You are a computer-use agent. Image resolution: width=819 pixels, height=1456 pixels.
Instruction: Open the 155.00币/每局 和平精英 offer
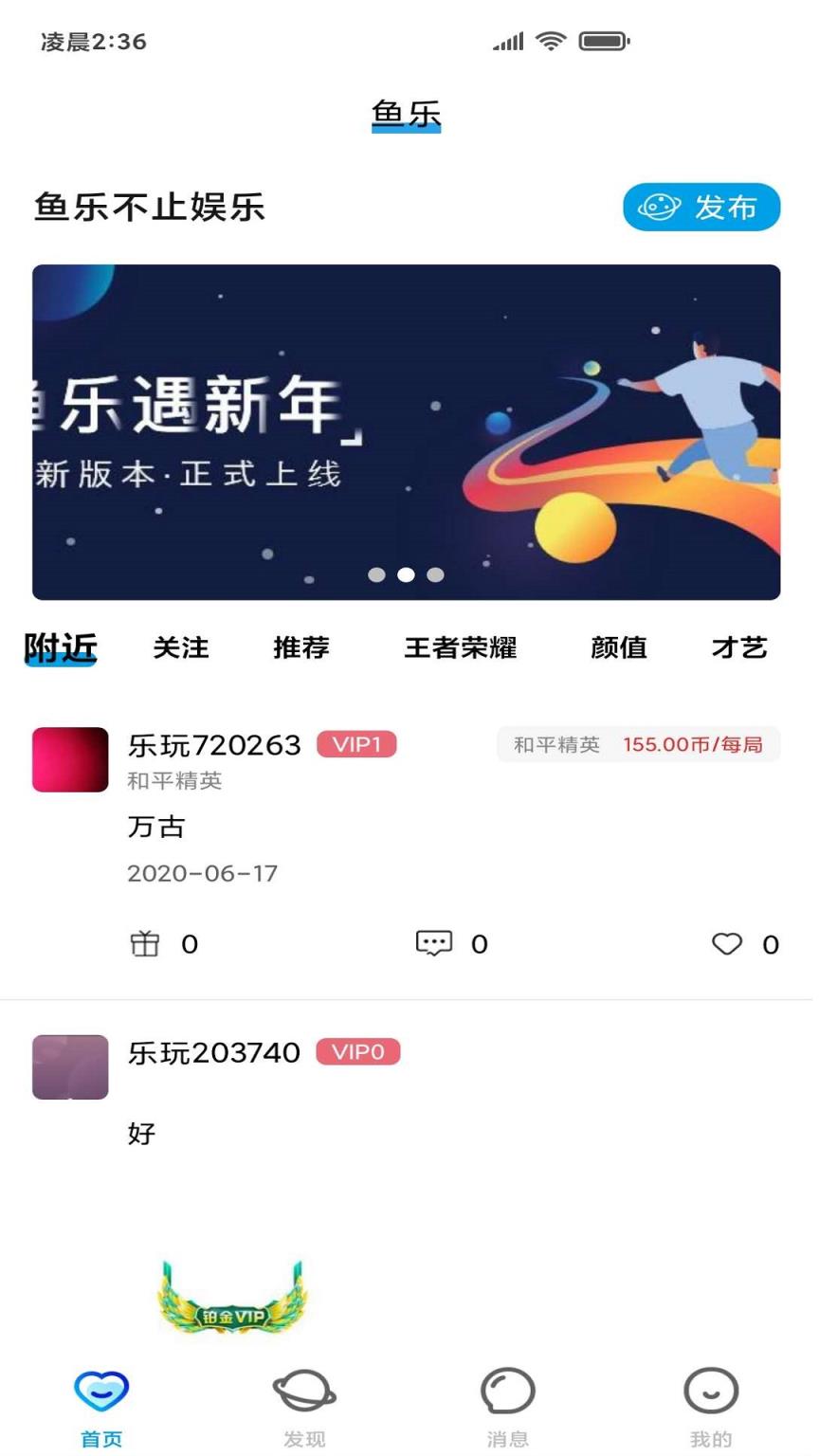pyautogui.click(x=638, y=745)
